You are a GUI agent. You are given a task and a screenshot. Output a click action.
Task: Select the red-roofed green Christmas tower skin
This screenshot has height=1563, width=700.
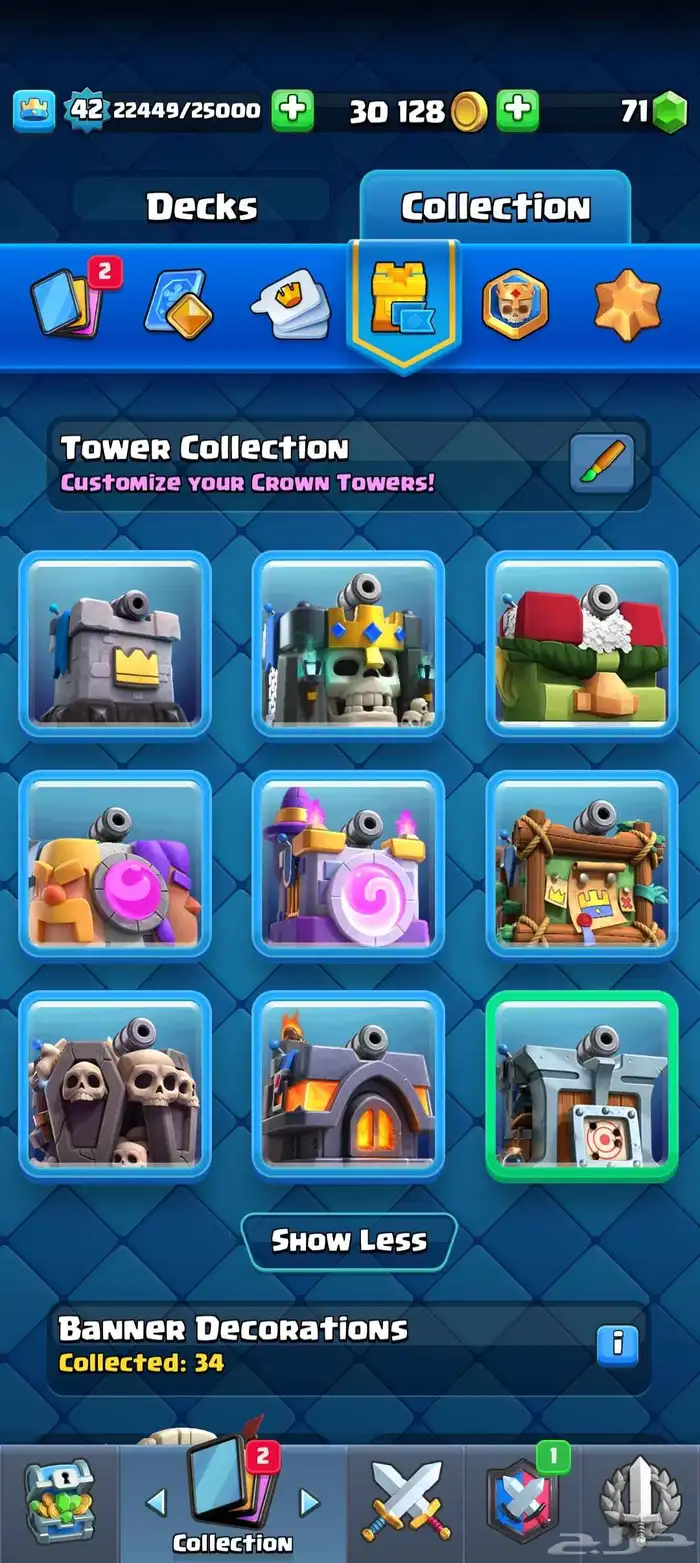tap(581, 645)
